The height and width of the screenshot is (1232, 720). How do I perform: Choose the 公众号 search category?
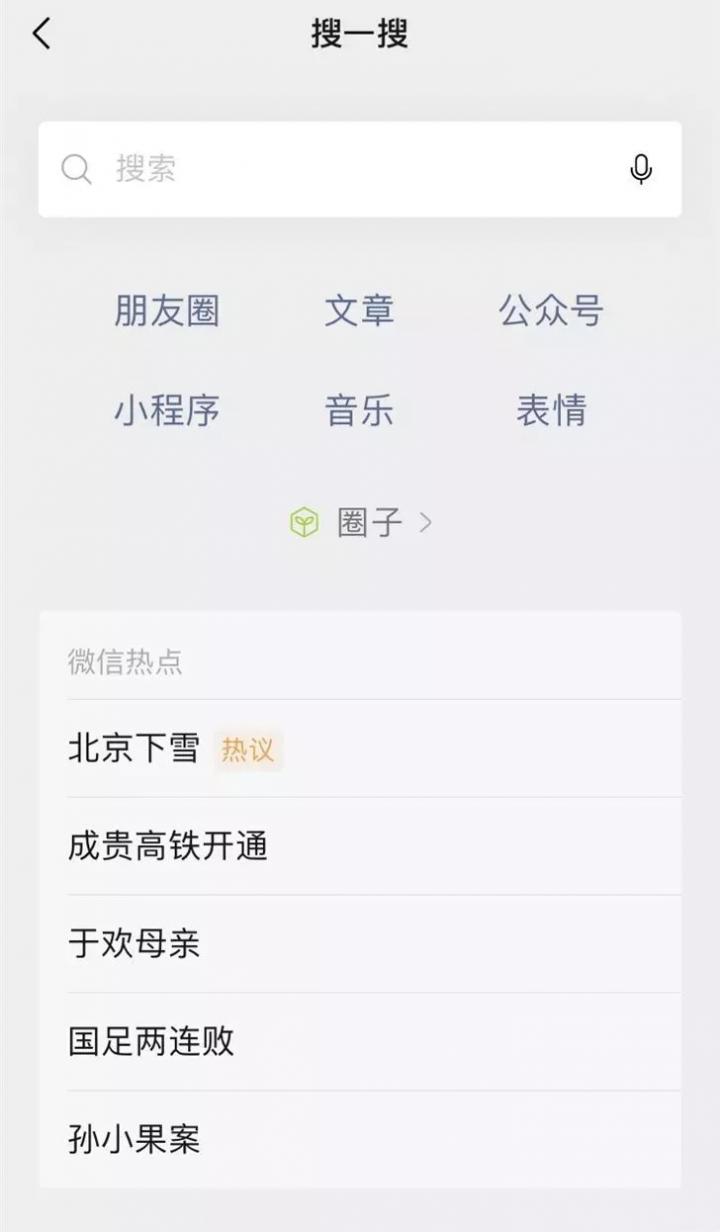tap(551, 311)
